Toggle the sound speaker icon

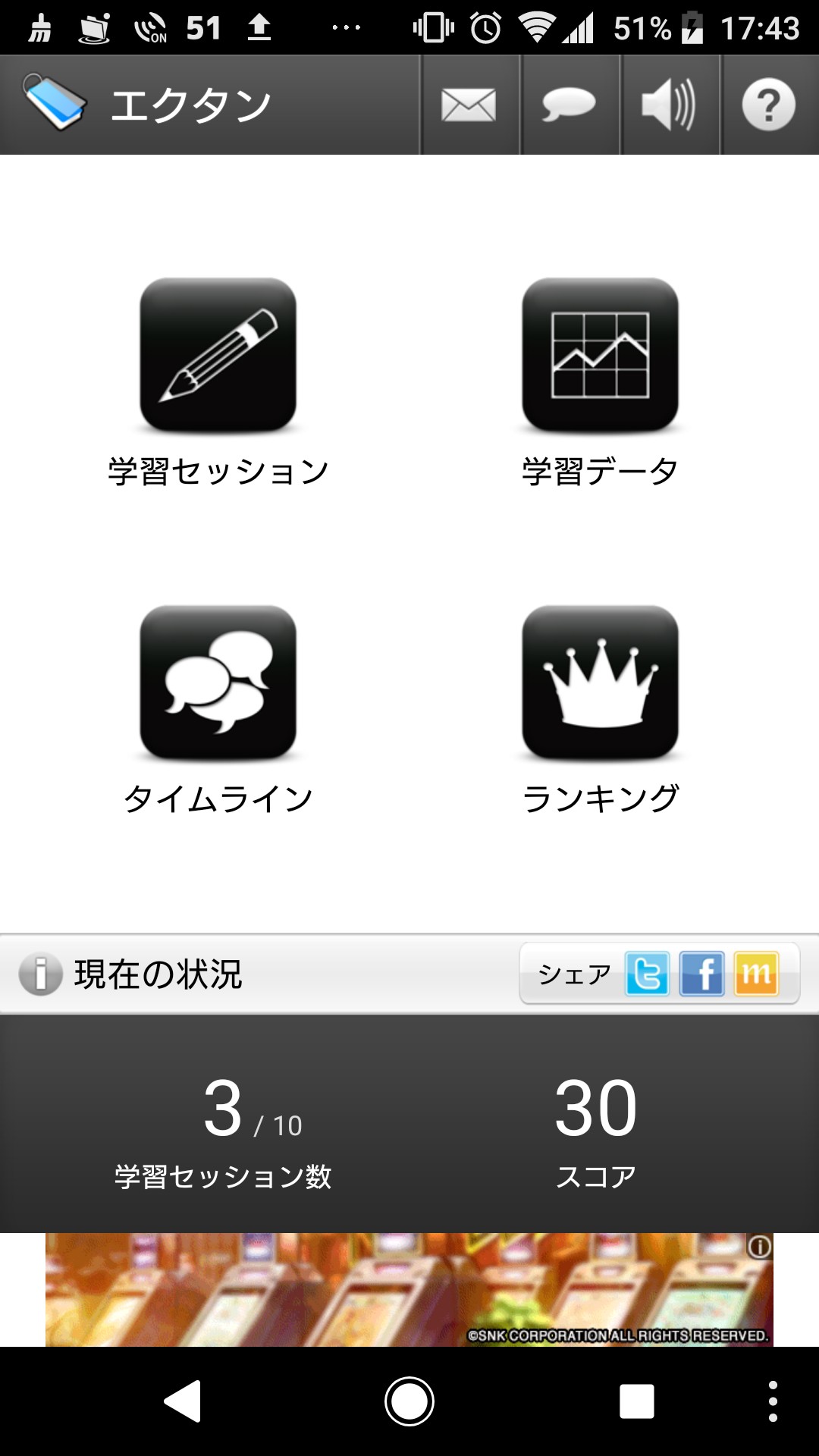coord(669,105)
